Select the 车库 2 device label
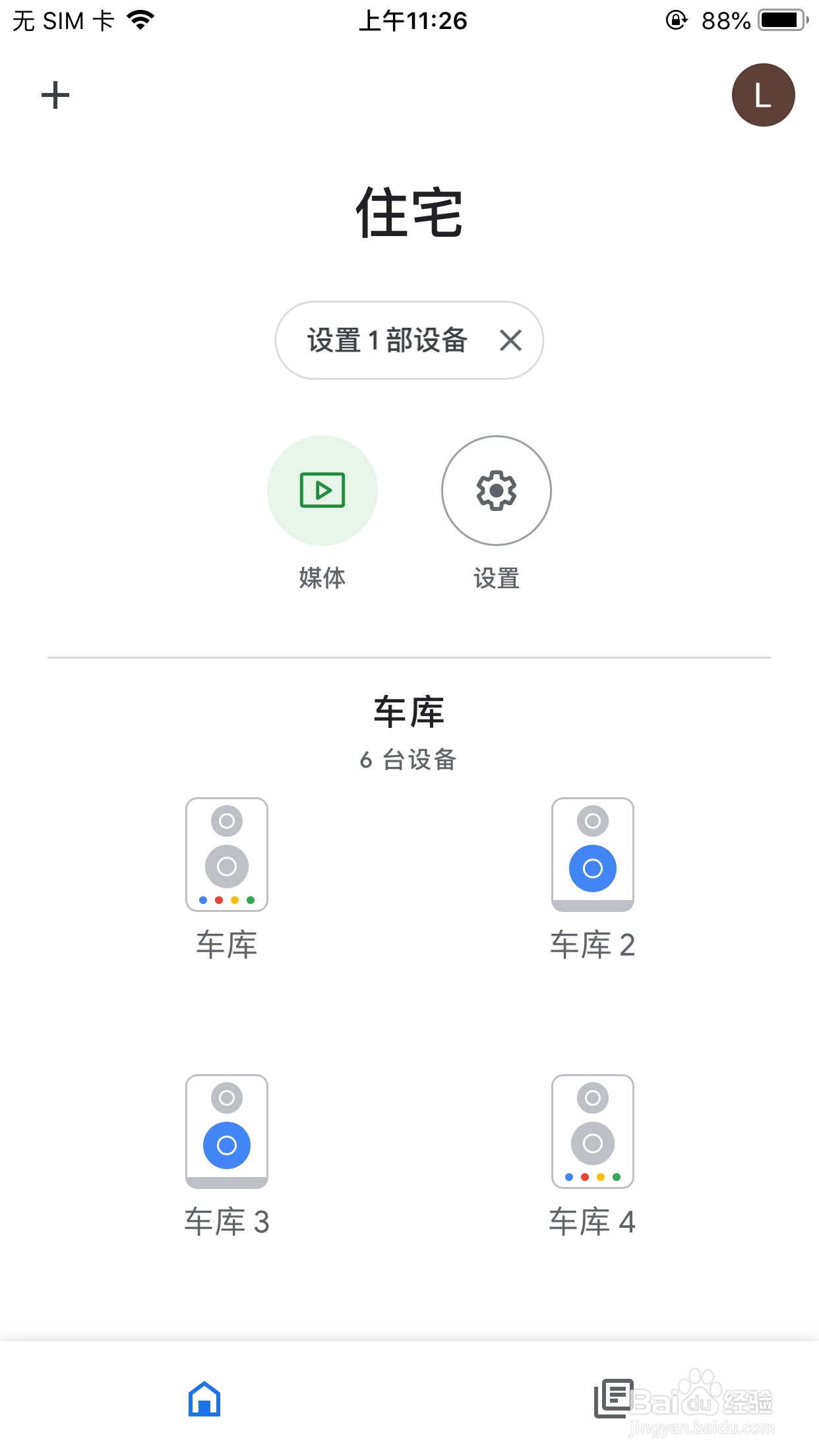 [593, 946]
